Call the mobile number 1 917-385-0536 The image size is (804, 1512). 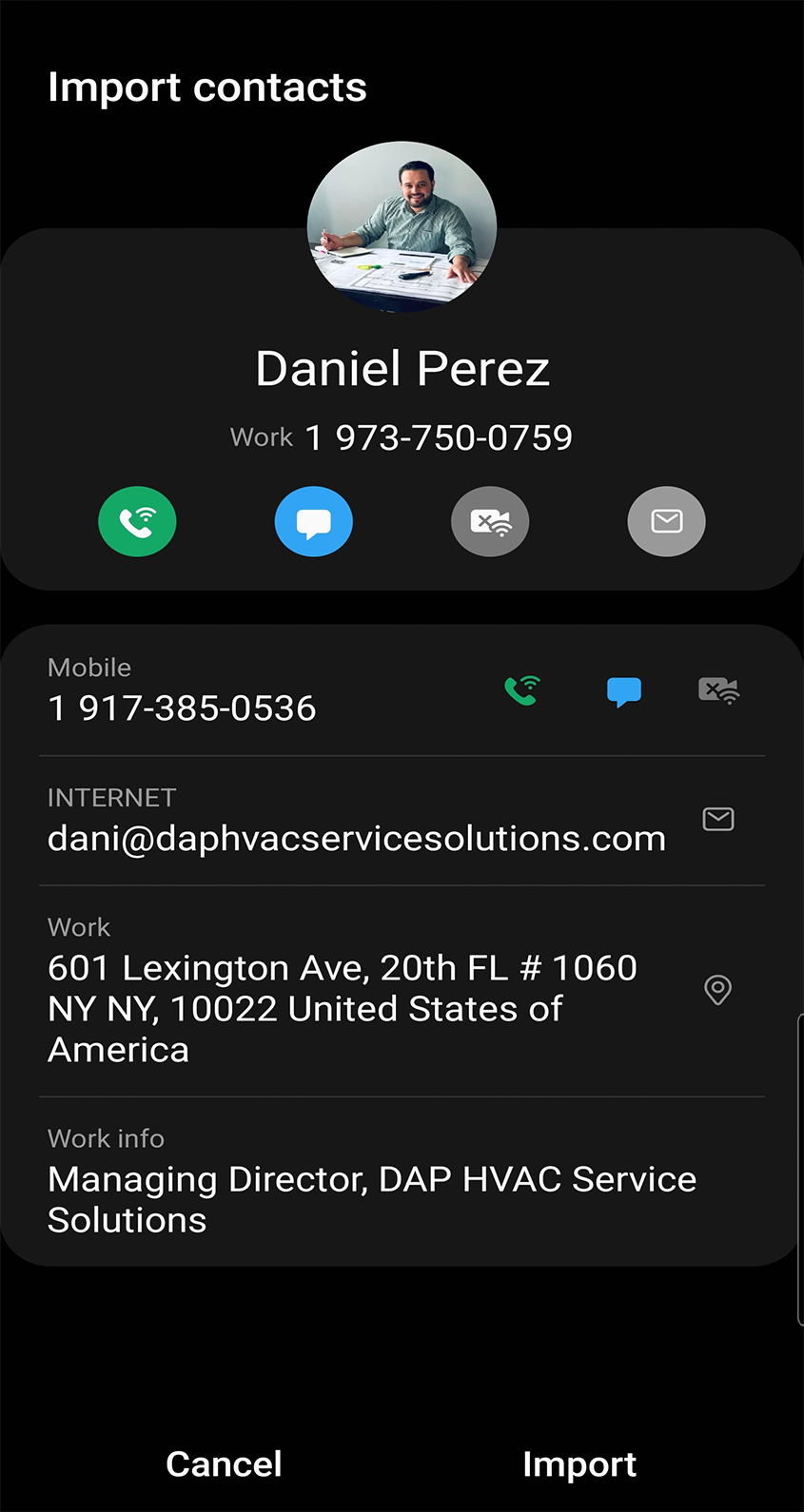pyautogui.click(x=522, y=690)
